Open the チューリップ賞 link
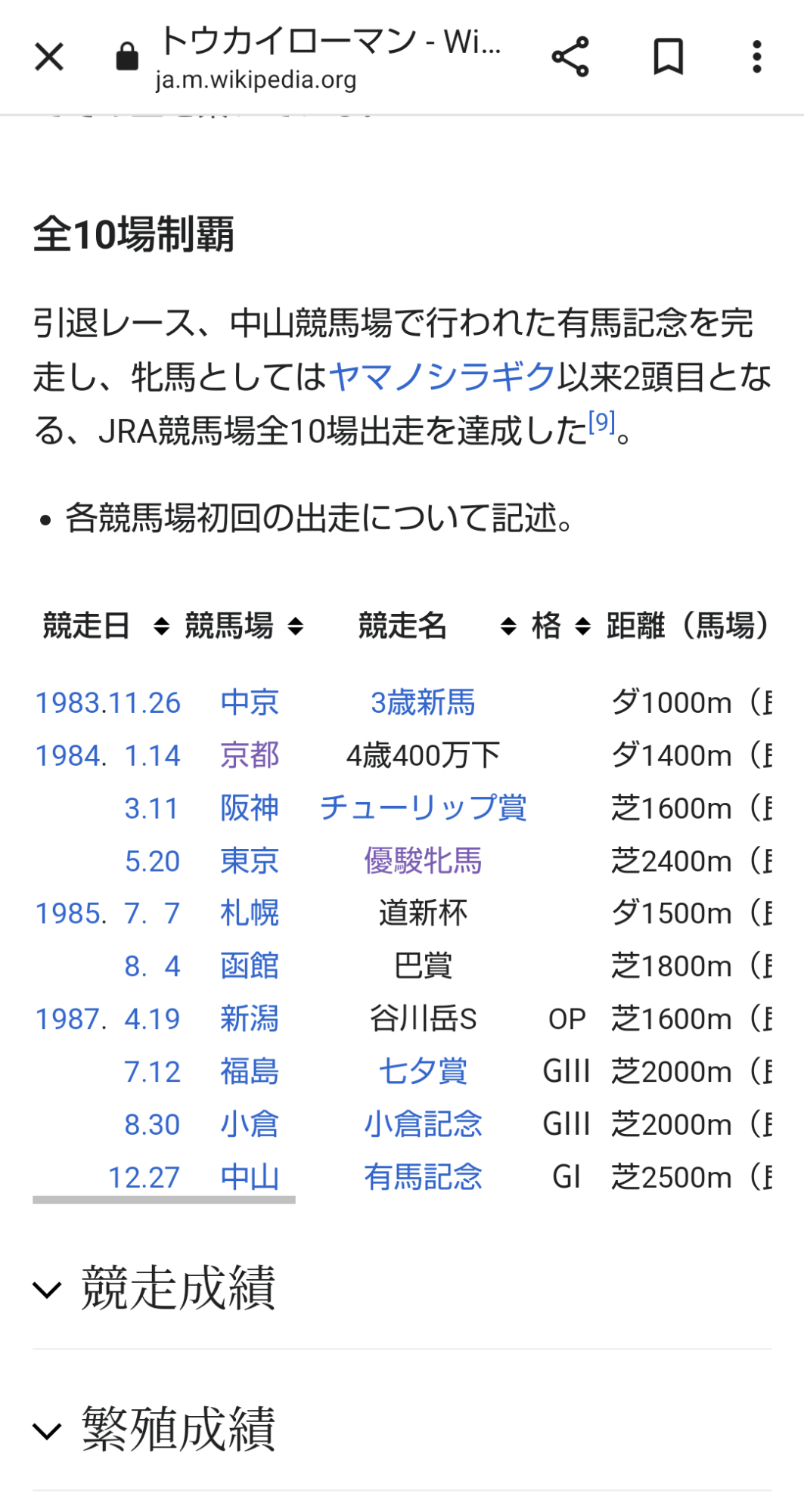 [423, 808]
